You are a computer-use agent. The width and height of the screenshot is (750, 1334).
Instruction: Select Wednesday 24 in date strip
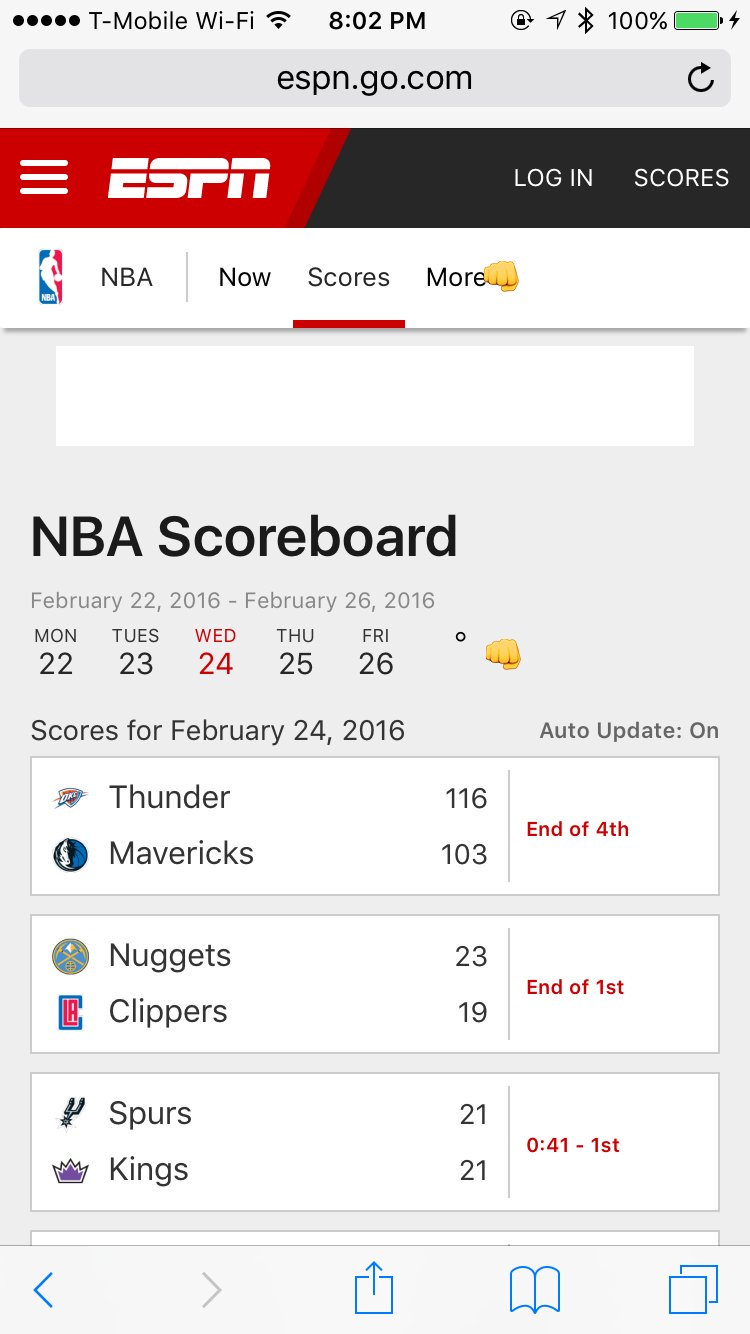click(216, 653)
